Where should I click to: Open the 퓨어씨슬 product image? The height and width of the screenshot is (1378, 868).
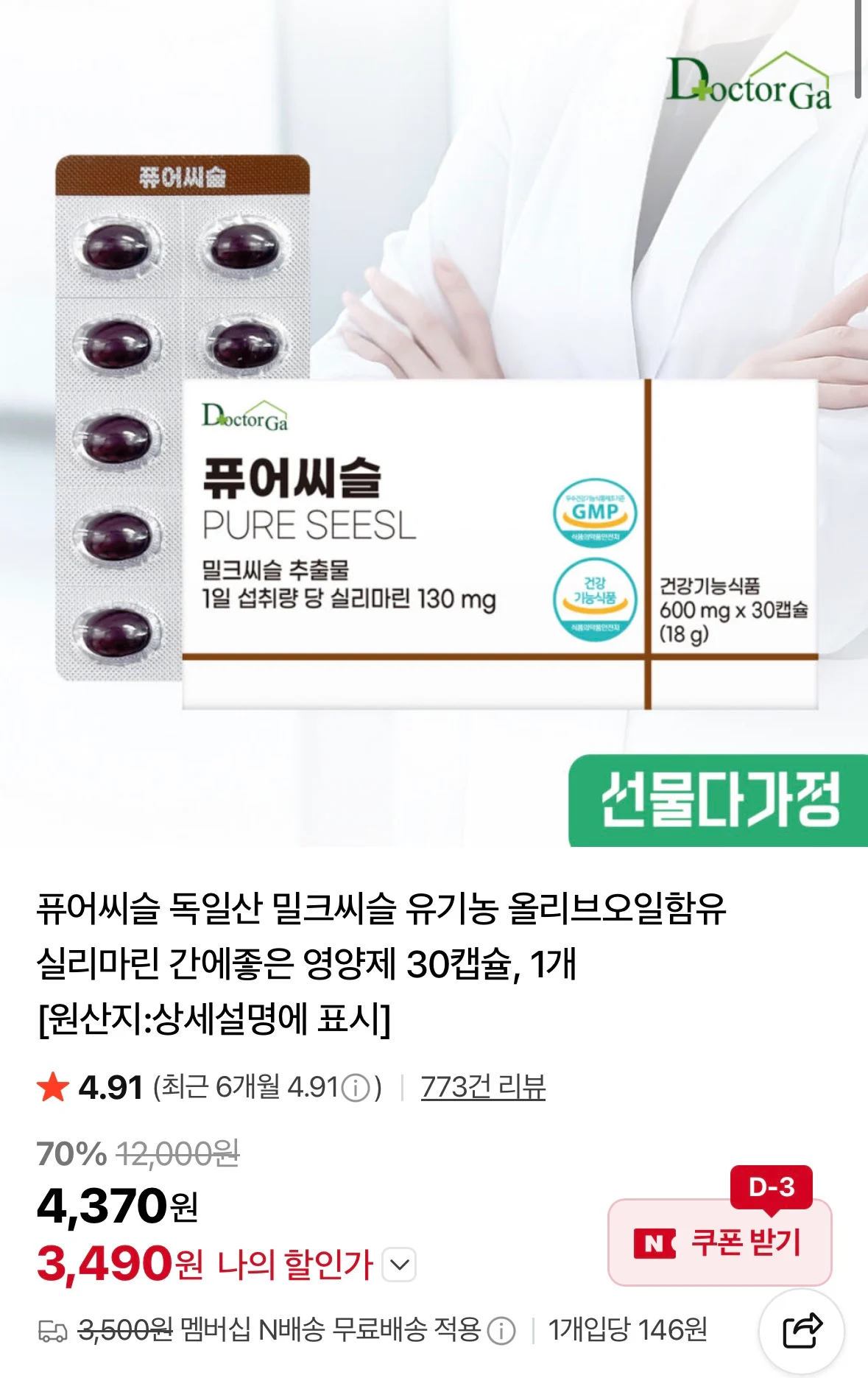pos(434,423)
